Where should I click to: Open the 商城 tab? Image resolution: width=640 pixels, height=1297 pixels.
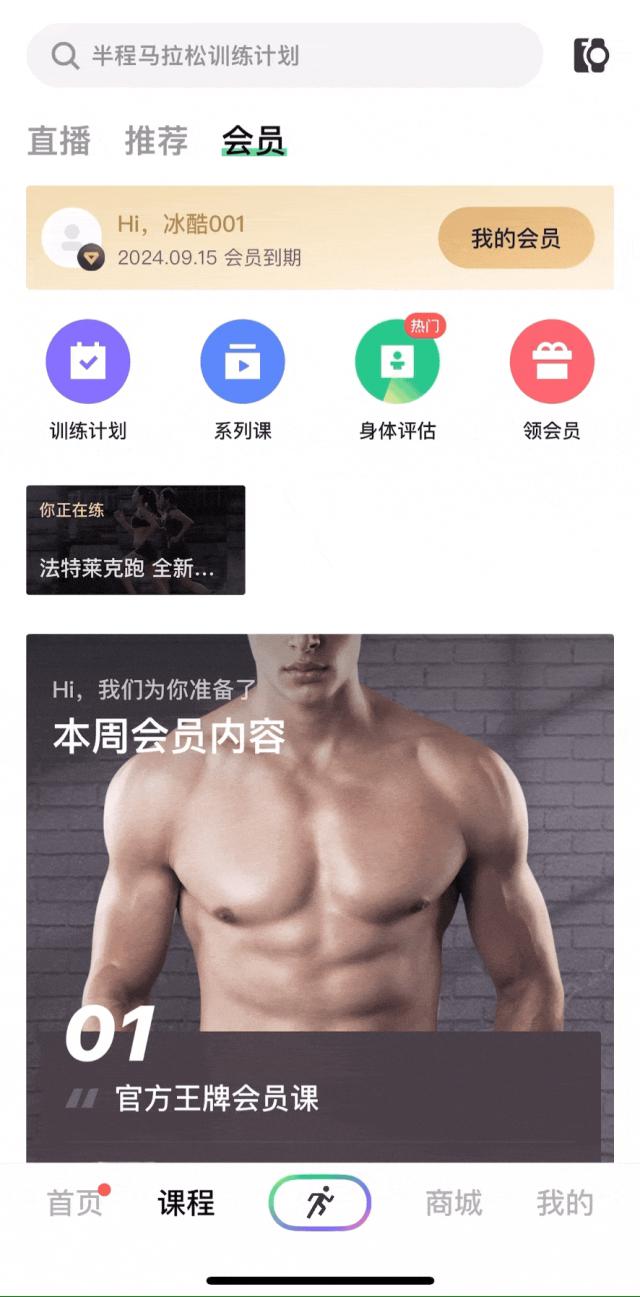point(454,1203)
